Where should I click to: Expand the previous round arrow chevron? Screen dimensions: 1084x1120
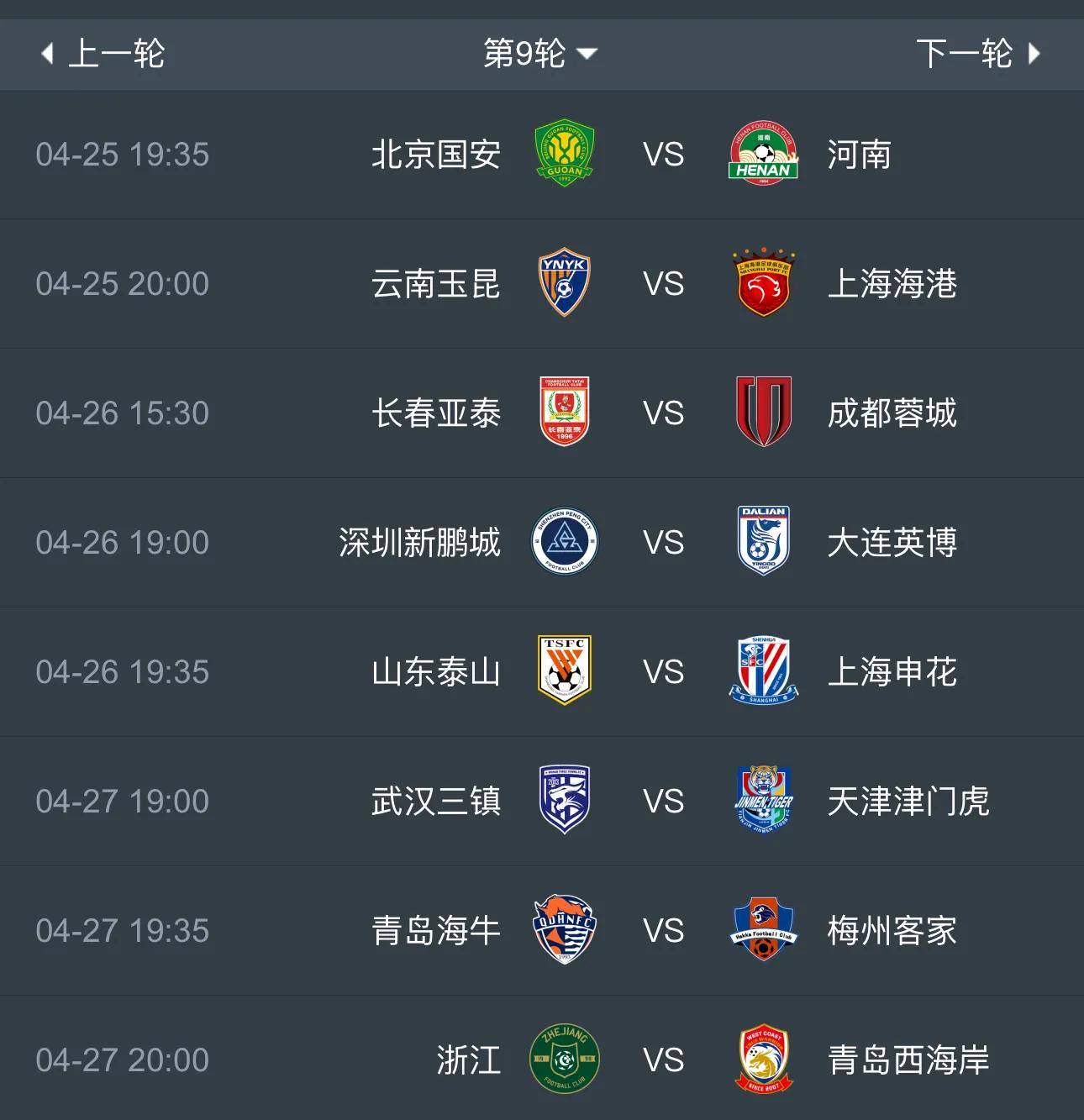(x=47, y=52)
